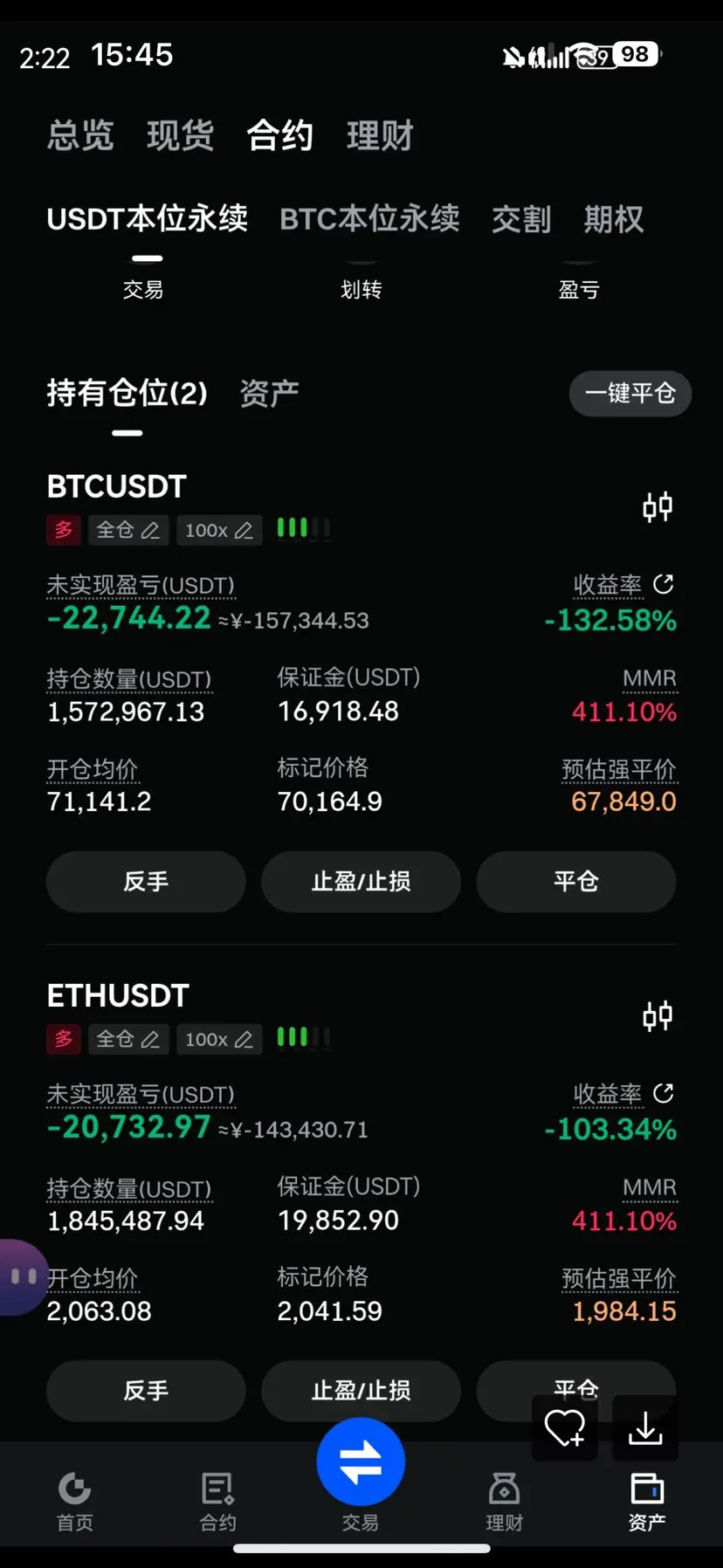Screen dimensions: 723x1568
Task: Open the 交割 delivery tab
Action: point(521,219)
